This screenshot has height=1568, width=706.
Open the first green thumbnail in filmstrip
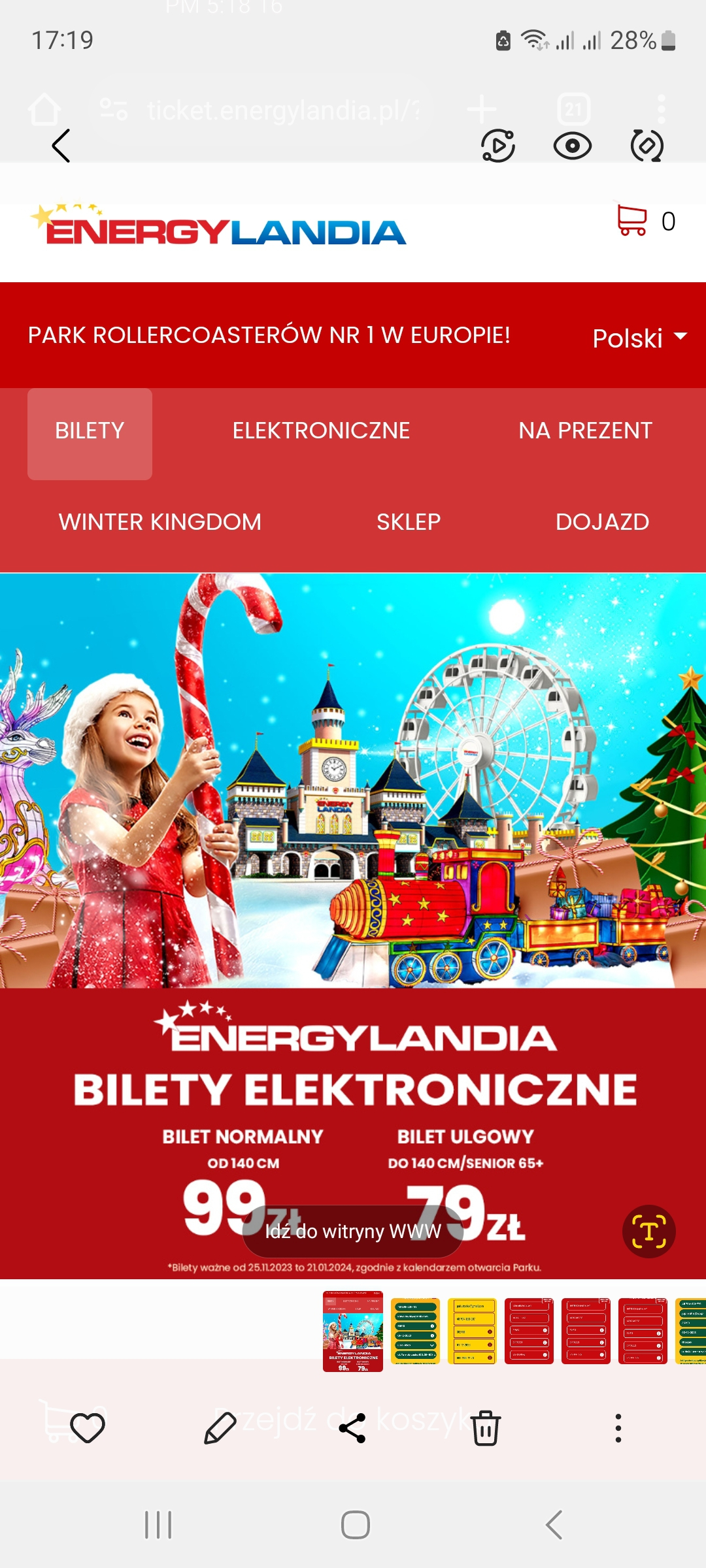[x=415, y=1331]
